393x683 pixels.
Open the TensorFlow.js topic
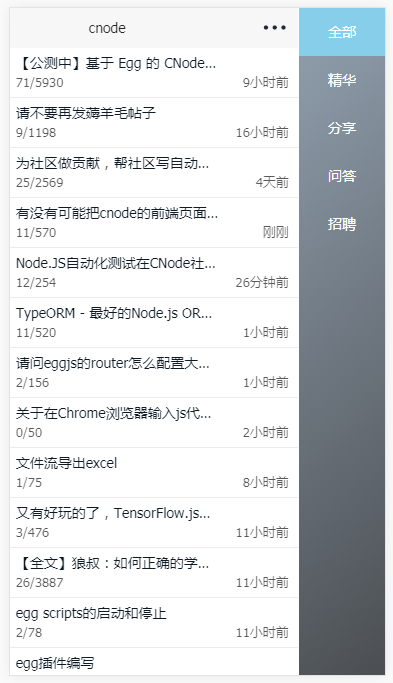(154, 523)
